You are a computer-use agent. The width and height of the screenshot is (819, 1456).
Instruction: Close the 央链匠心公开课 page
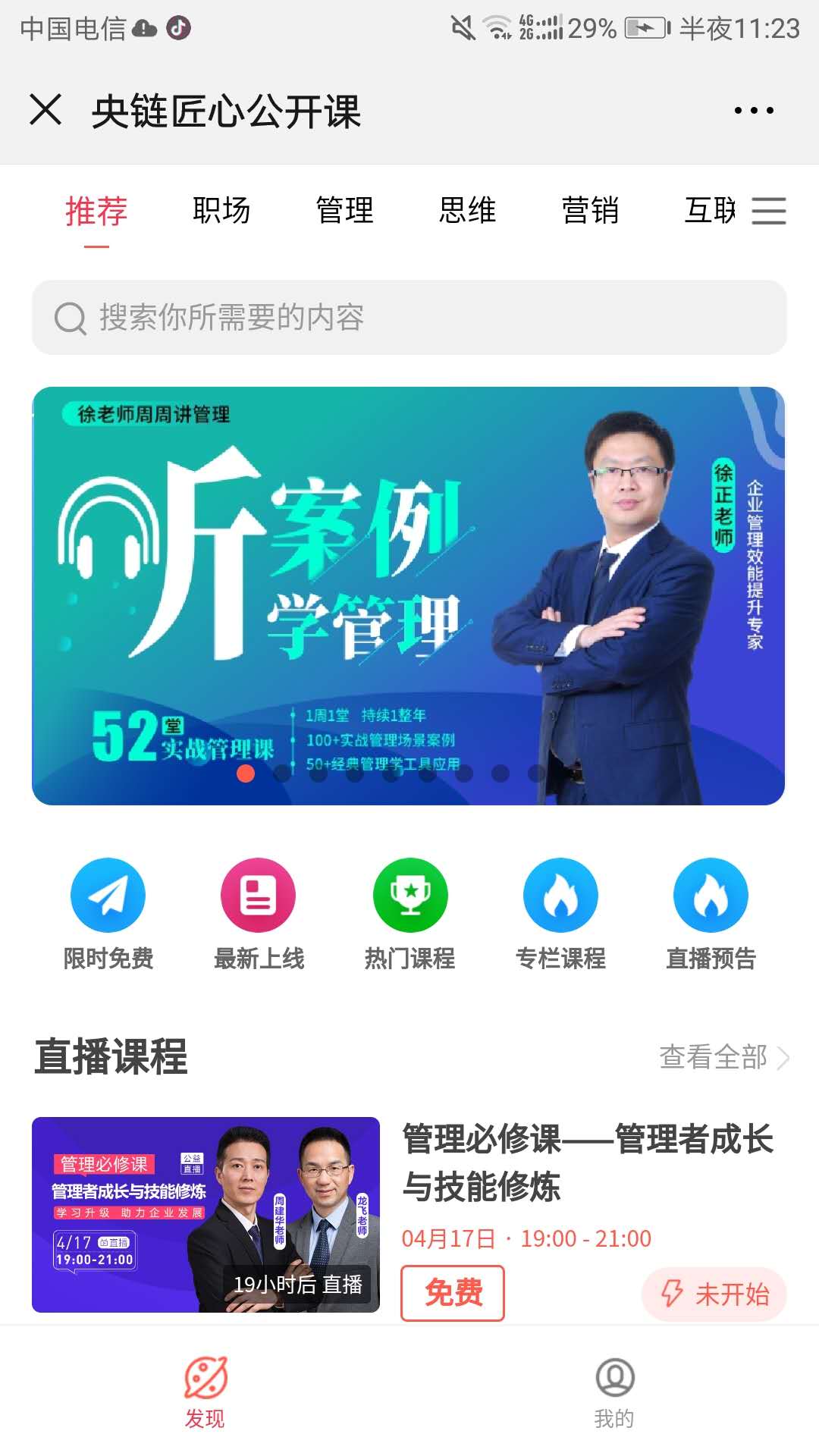[x=45, y=110]
